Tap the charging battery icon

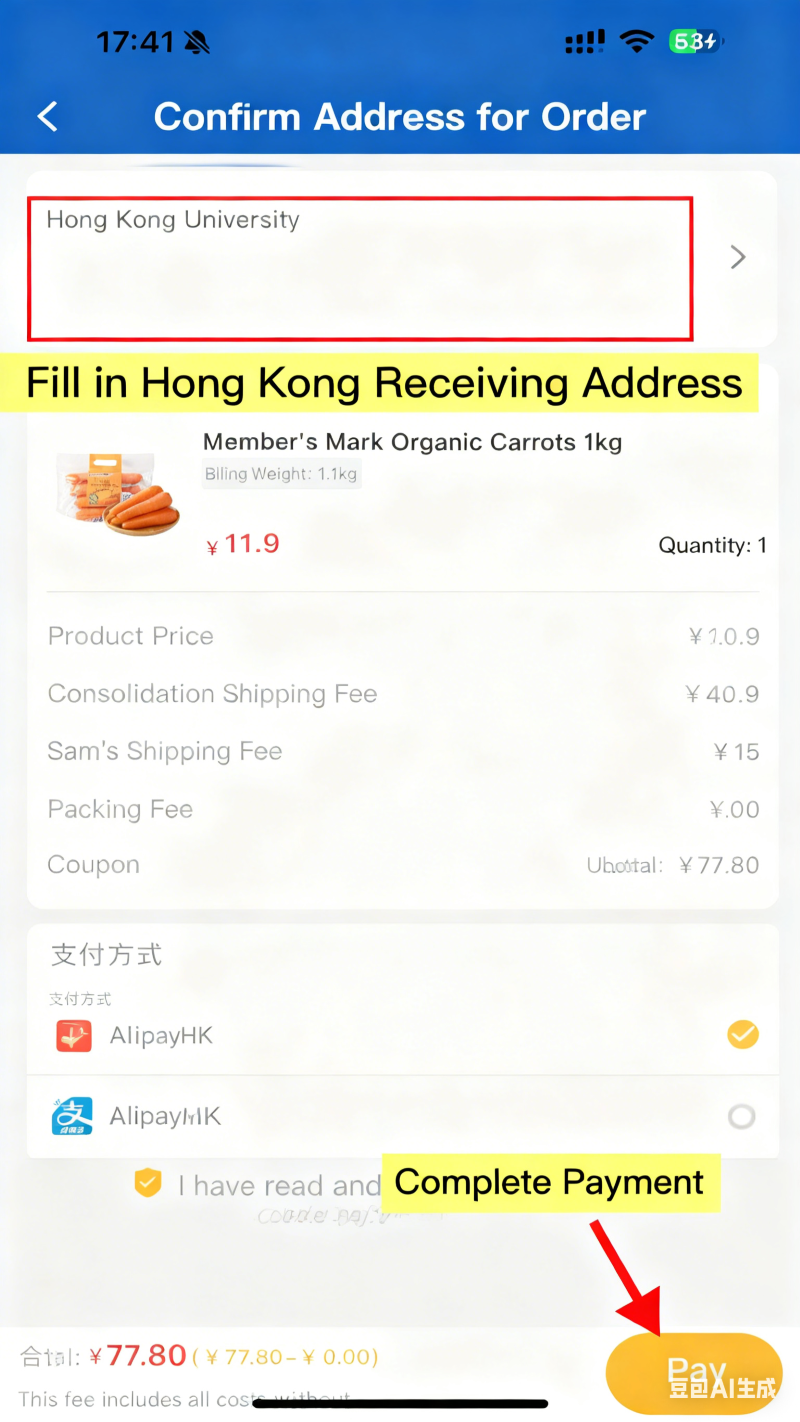point(694,40)
